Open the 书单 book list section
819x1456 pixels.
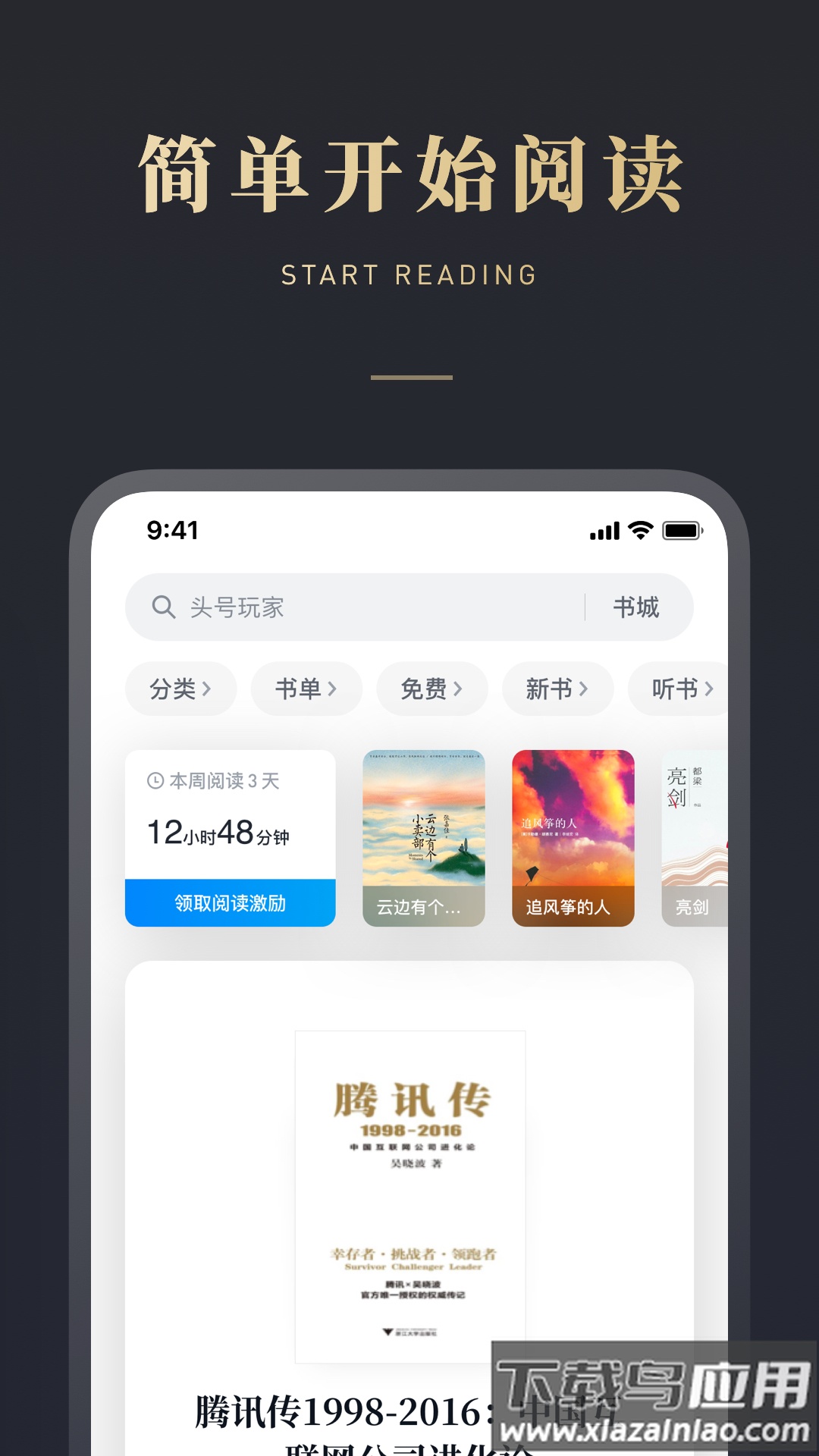(306, 689)
